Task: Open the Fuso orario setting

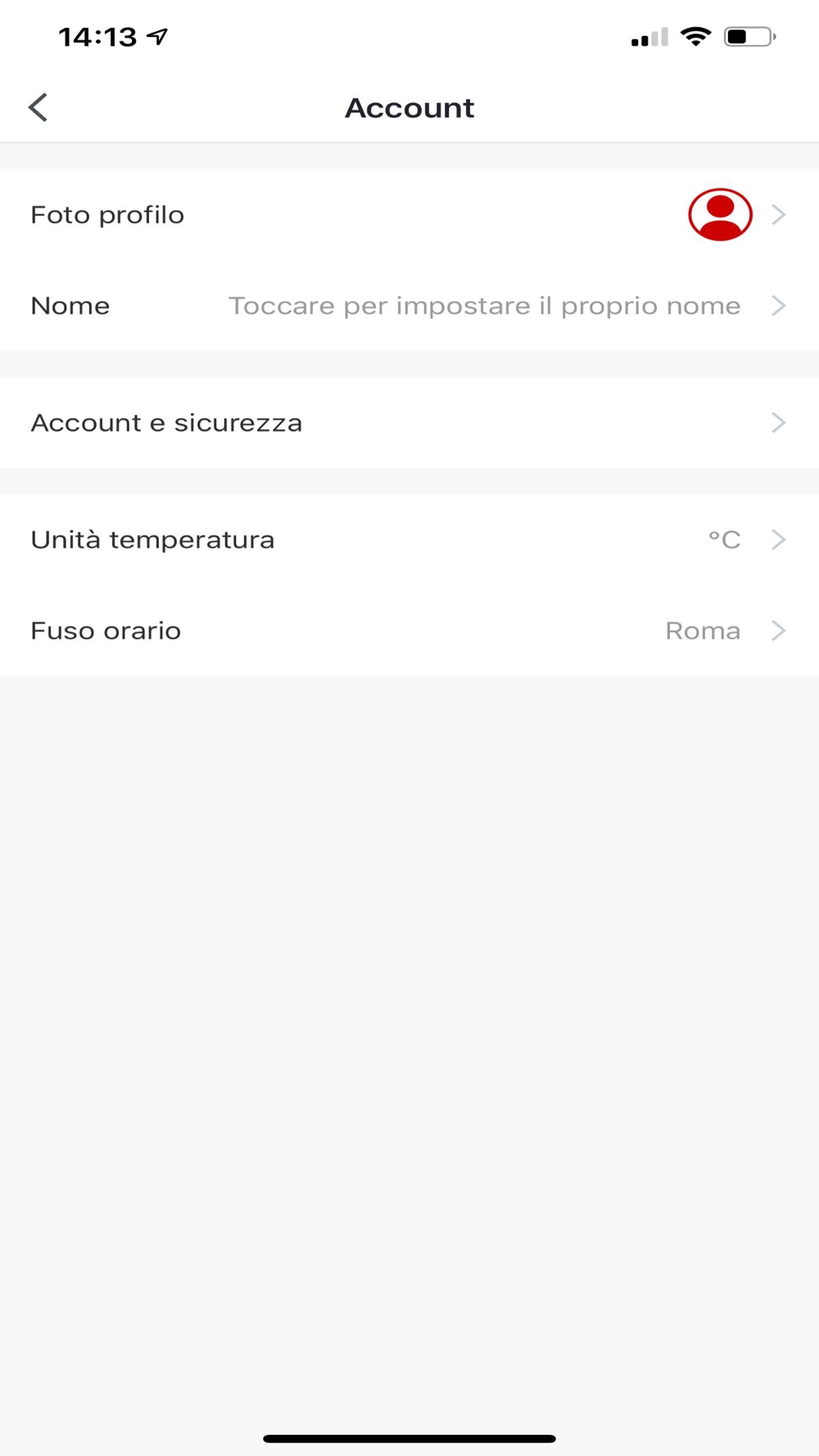Action: pos(409,631)
